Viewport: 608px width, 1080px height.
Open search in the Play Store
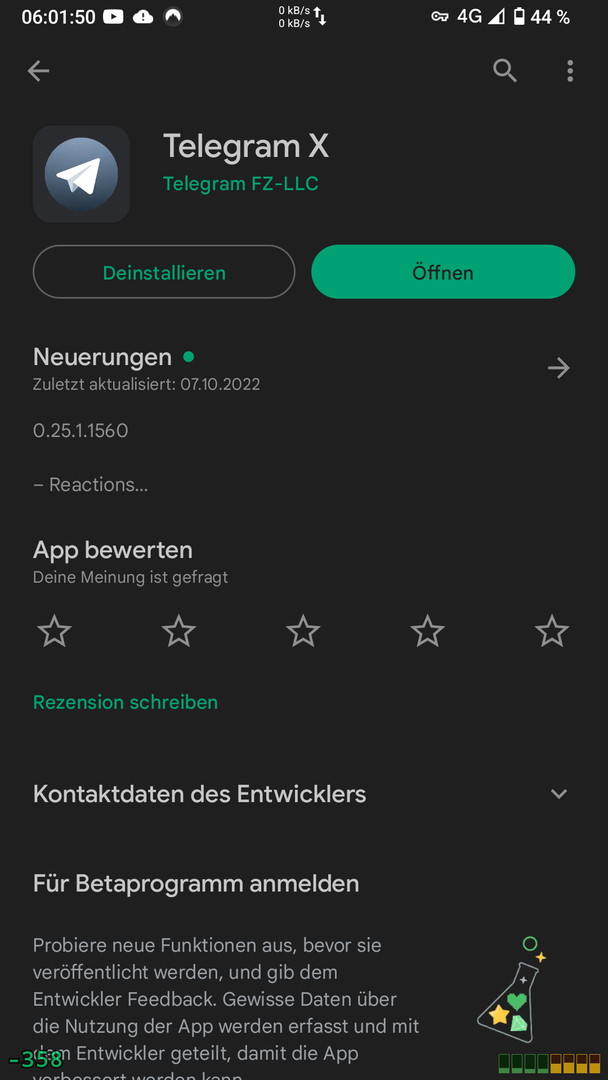pos(505,71)
